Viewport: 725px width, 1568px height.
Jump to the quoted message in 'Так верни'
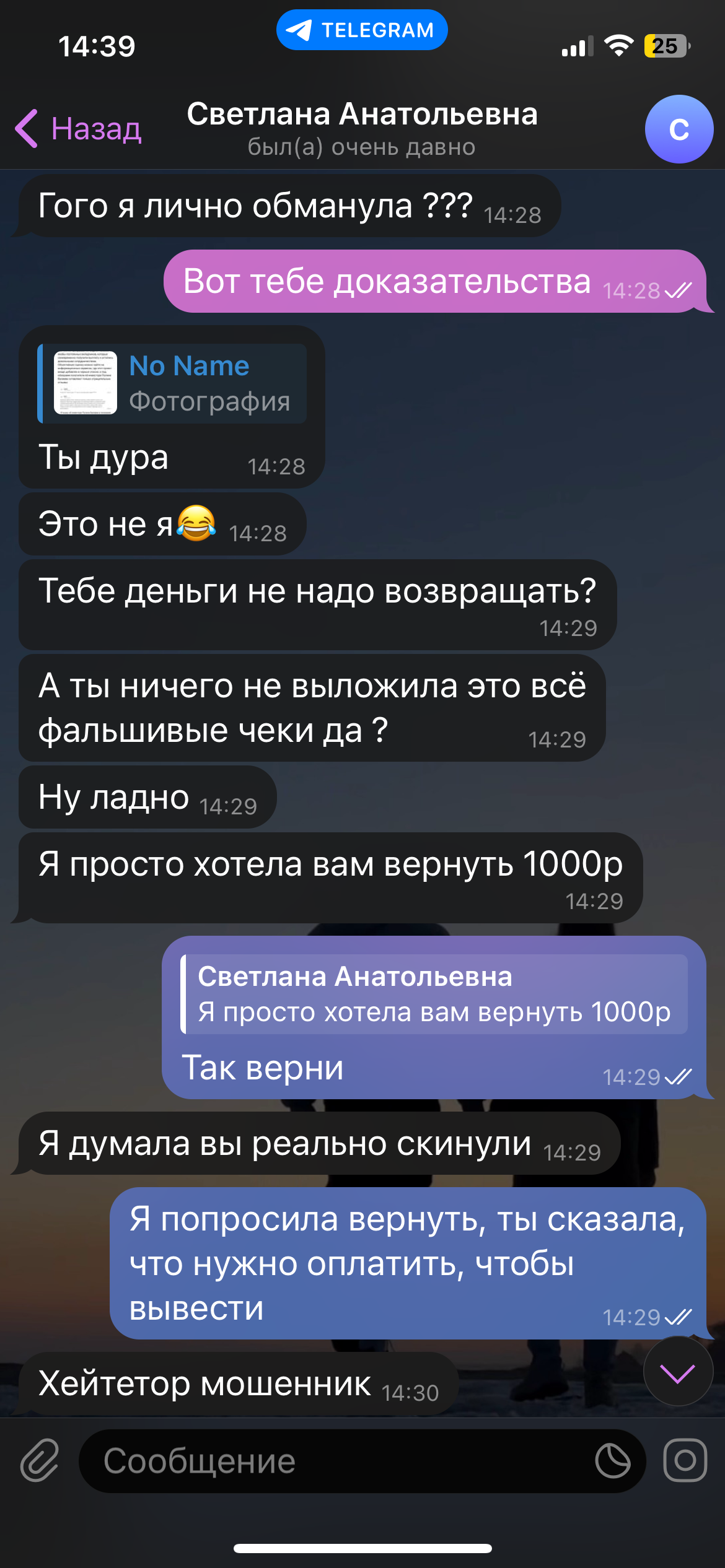(434, 994)
